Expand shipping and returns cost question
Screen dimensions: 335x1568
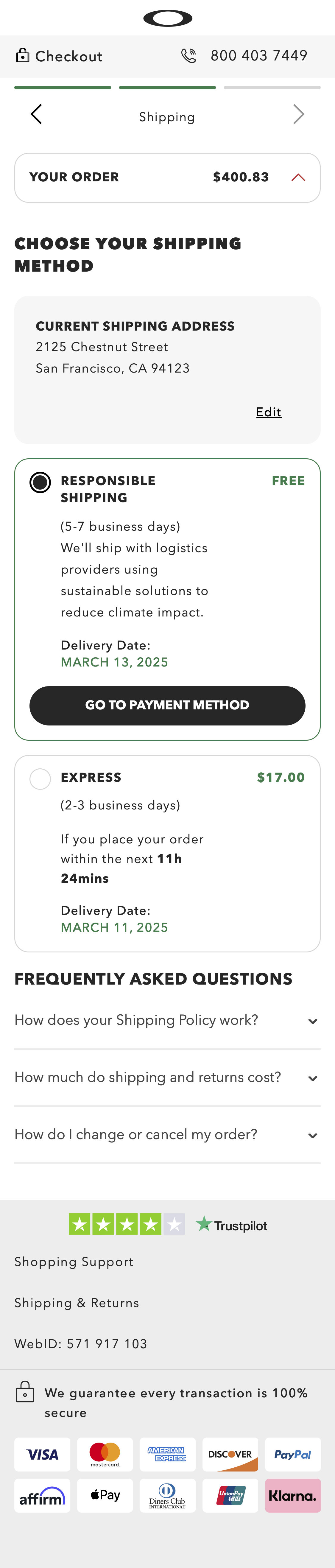[167, 1077]
